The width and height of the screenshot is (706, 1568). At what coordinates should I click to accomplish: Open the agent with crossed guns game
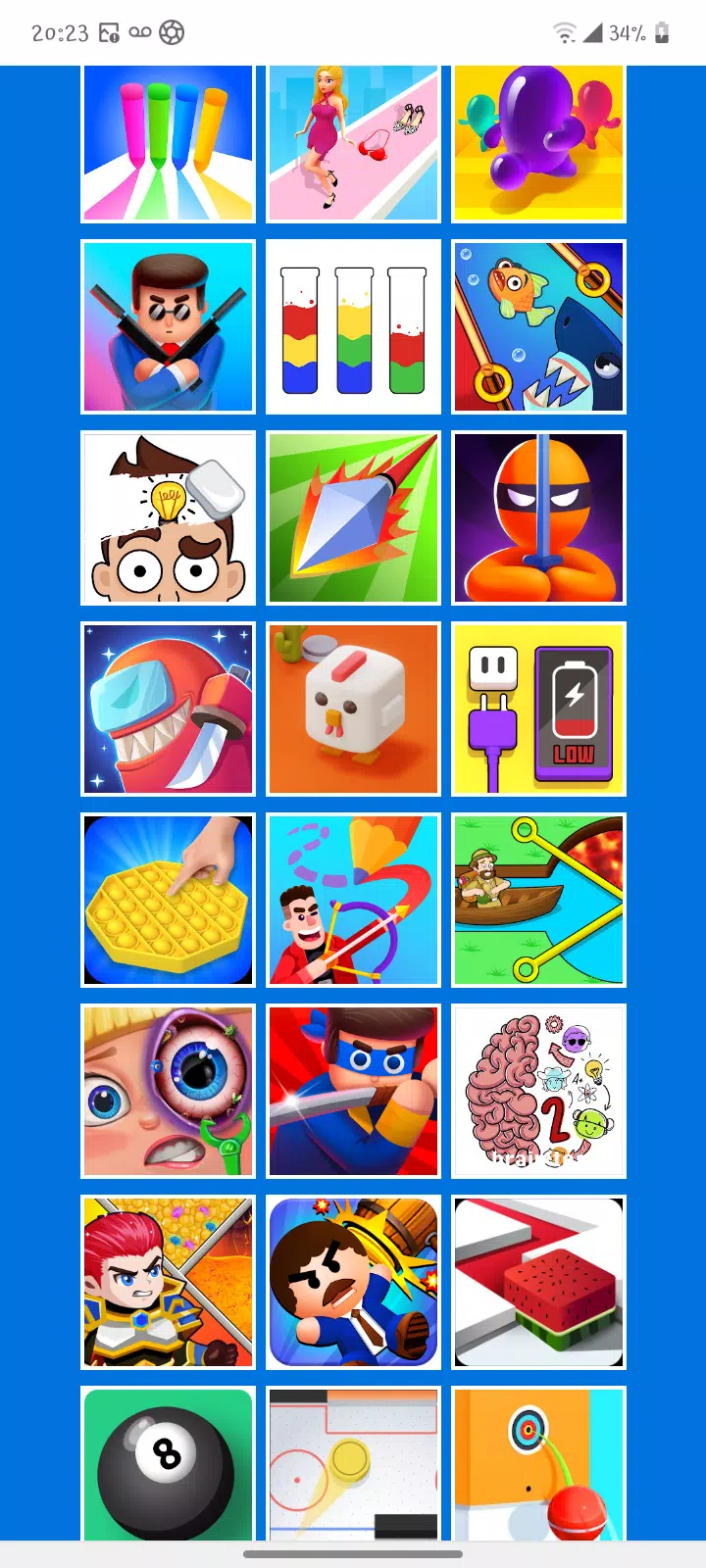tap(168, 326)
